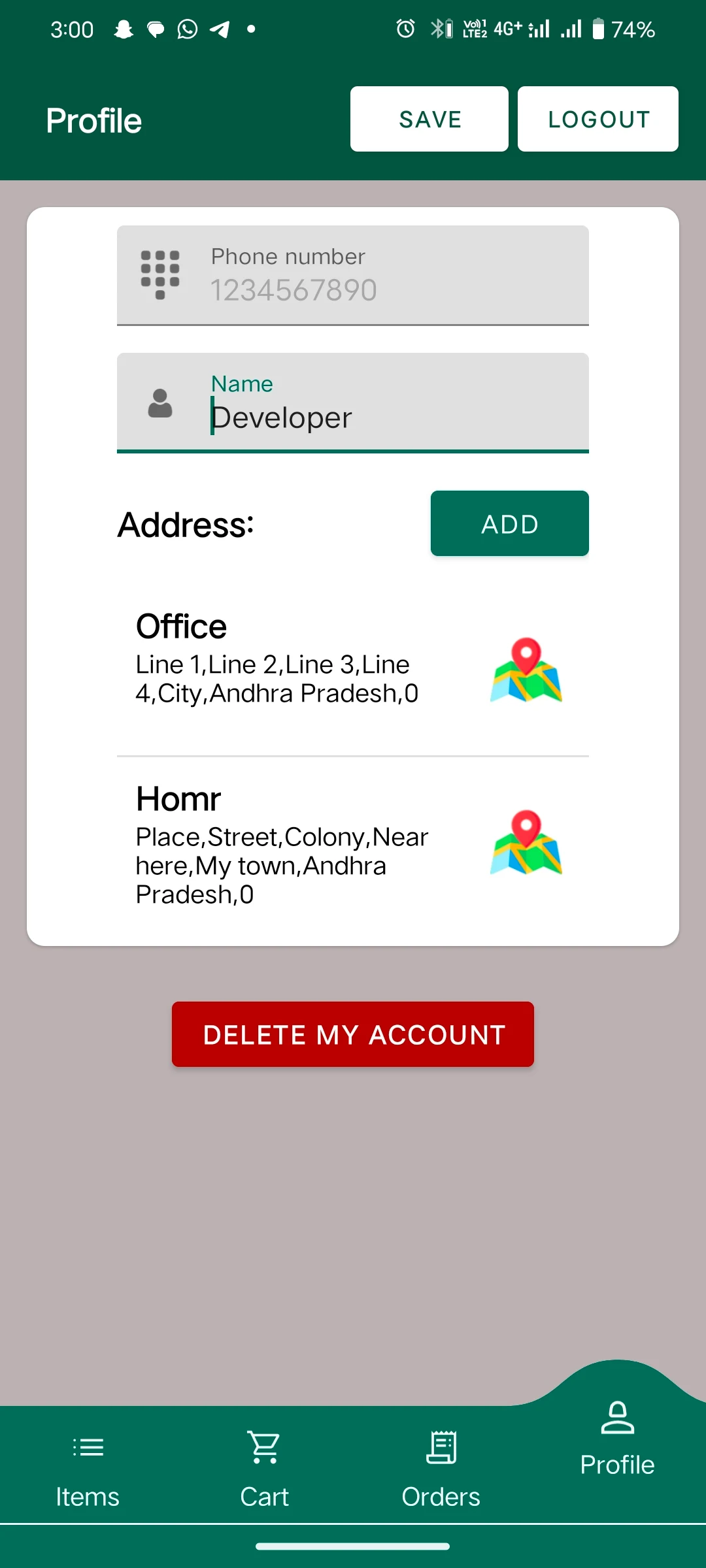The image size is (706, 1568).
Task: Switch to the Orders tab
Action: 441,1470
